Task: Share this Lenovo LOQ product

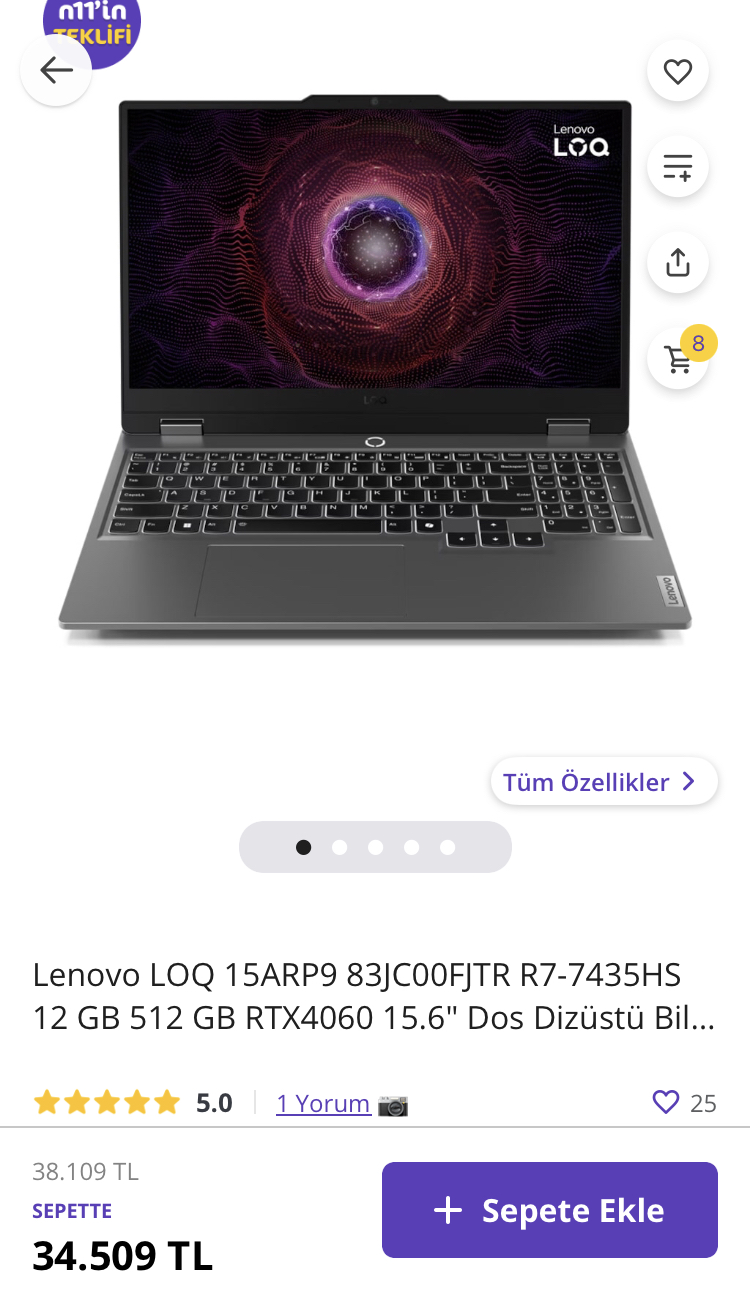Action: tap(678, 262)
